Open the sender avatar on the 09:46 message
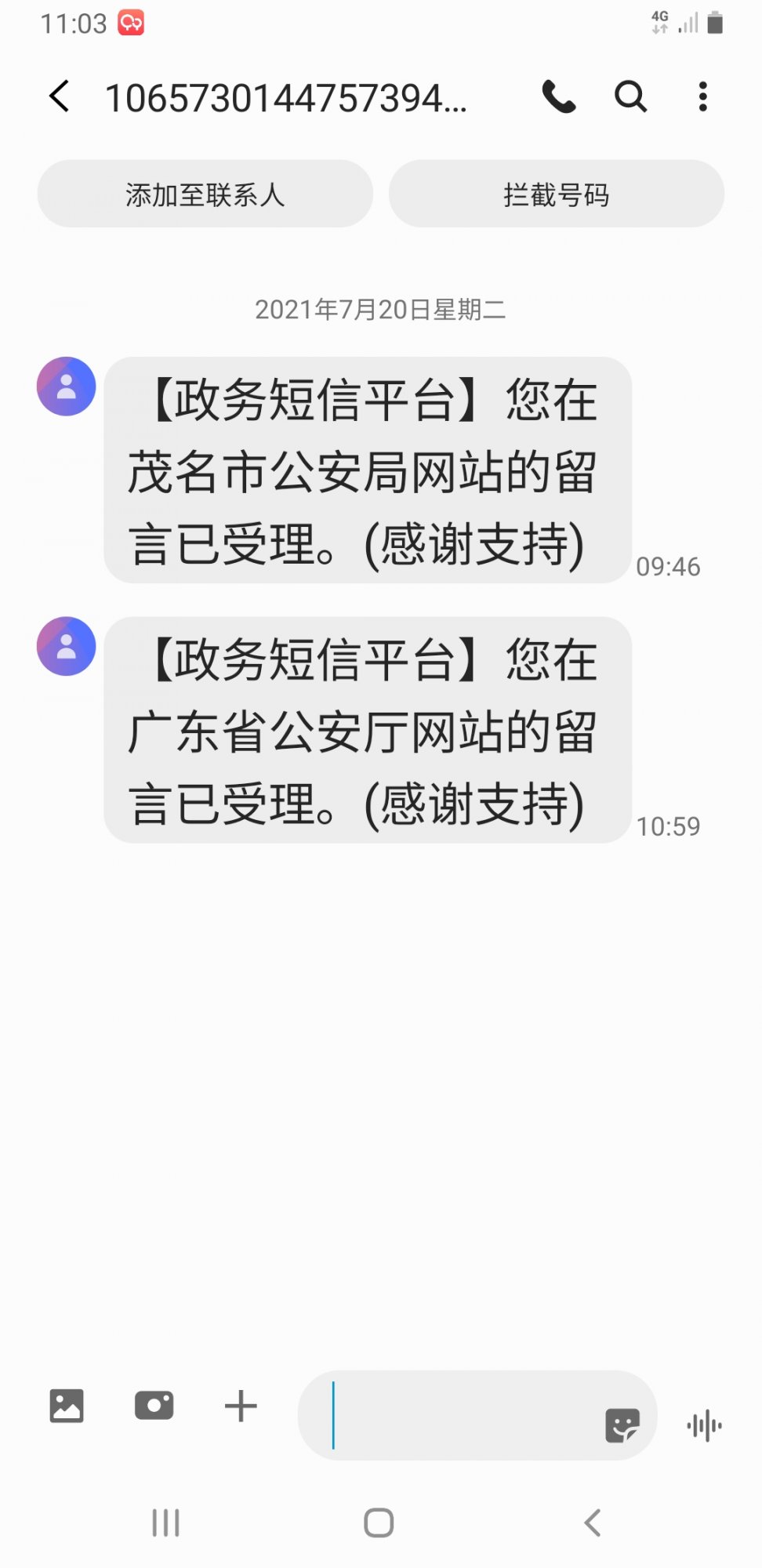762x1568 pixels. click(67, 387)
